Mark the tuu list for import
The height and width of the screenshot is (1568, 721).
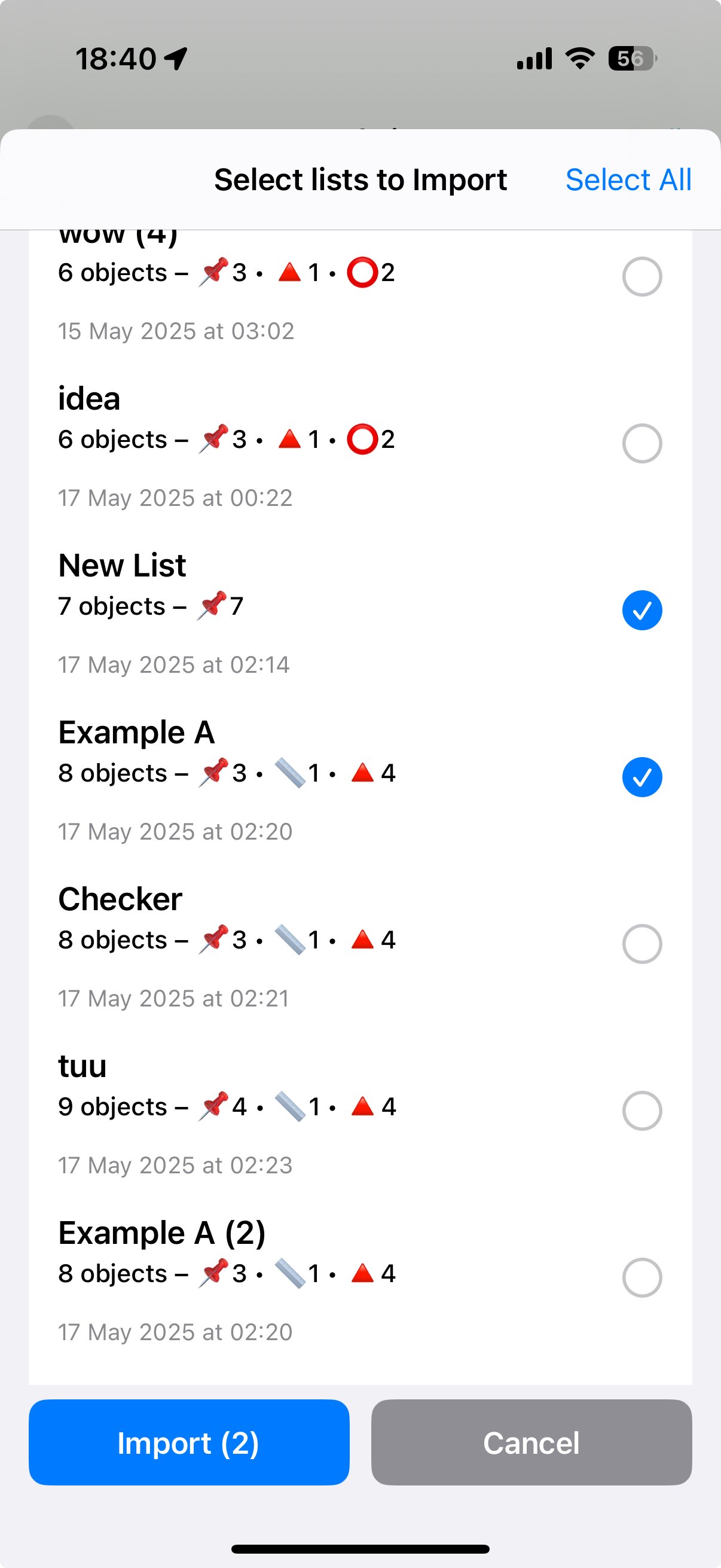[x=642, y=1111]
